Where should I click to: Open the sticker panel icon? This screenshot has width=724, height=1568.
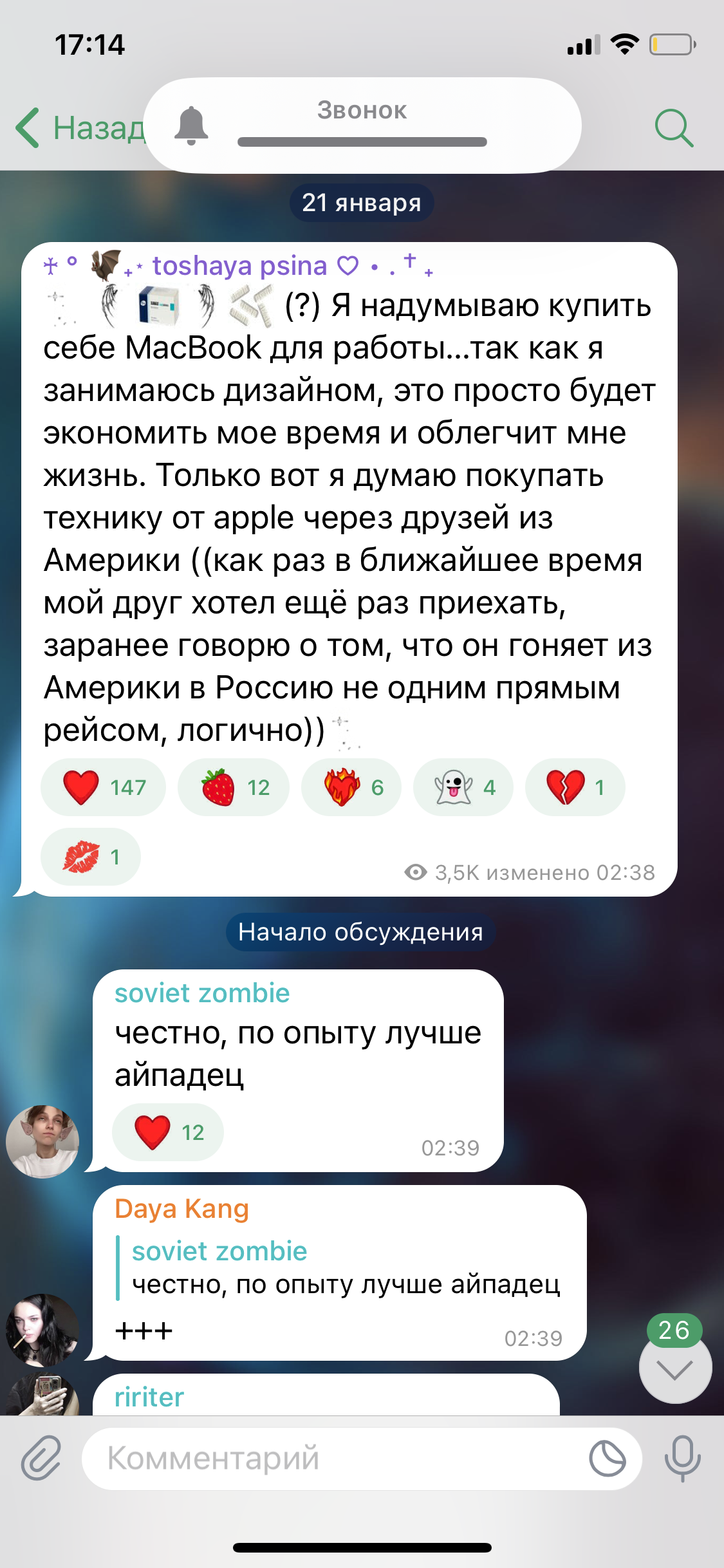tap(607, 1458)
